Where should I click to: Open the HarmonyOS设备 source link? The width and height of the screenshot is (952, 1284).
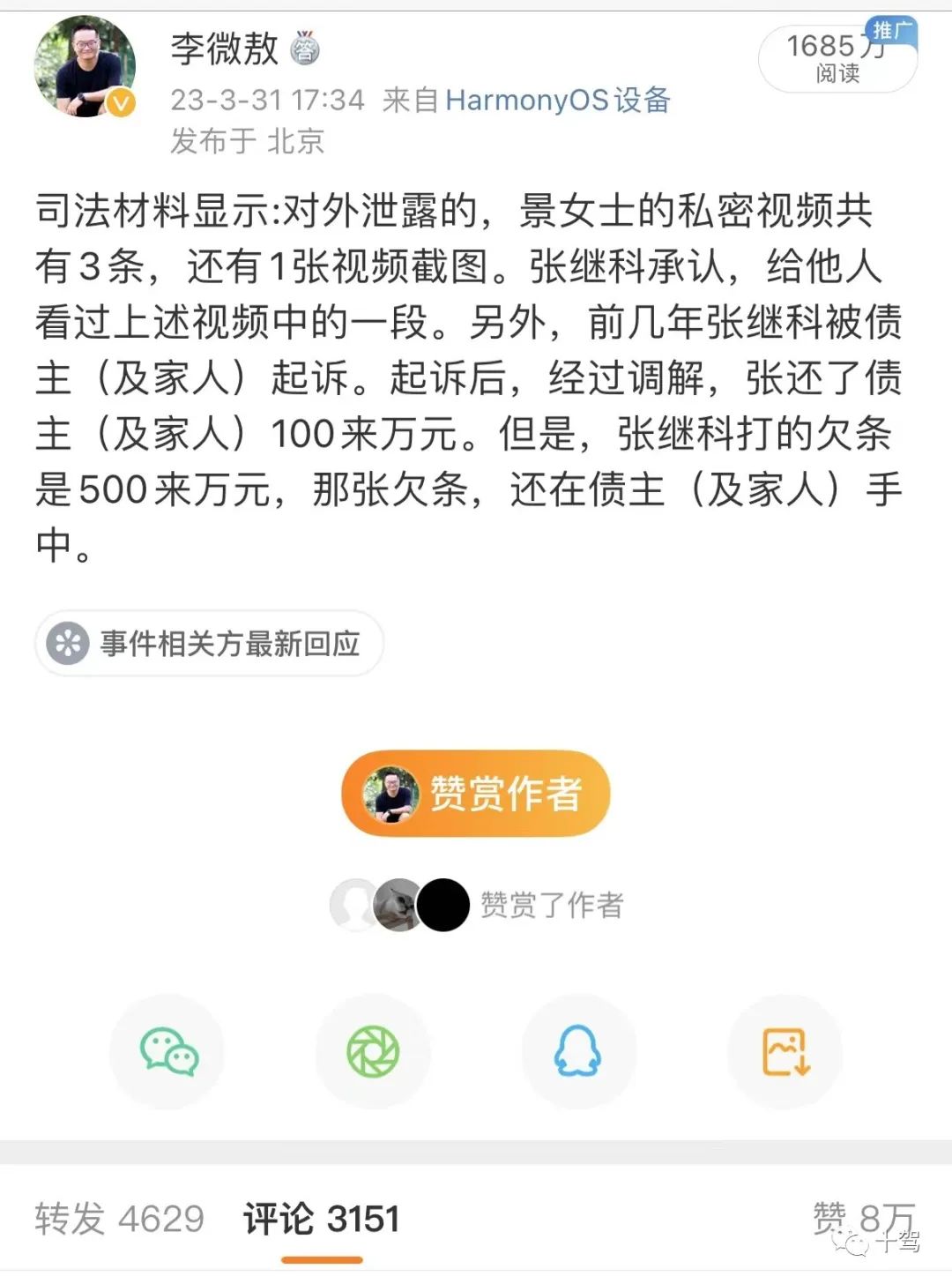click(557, 101)
